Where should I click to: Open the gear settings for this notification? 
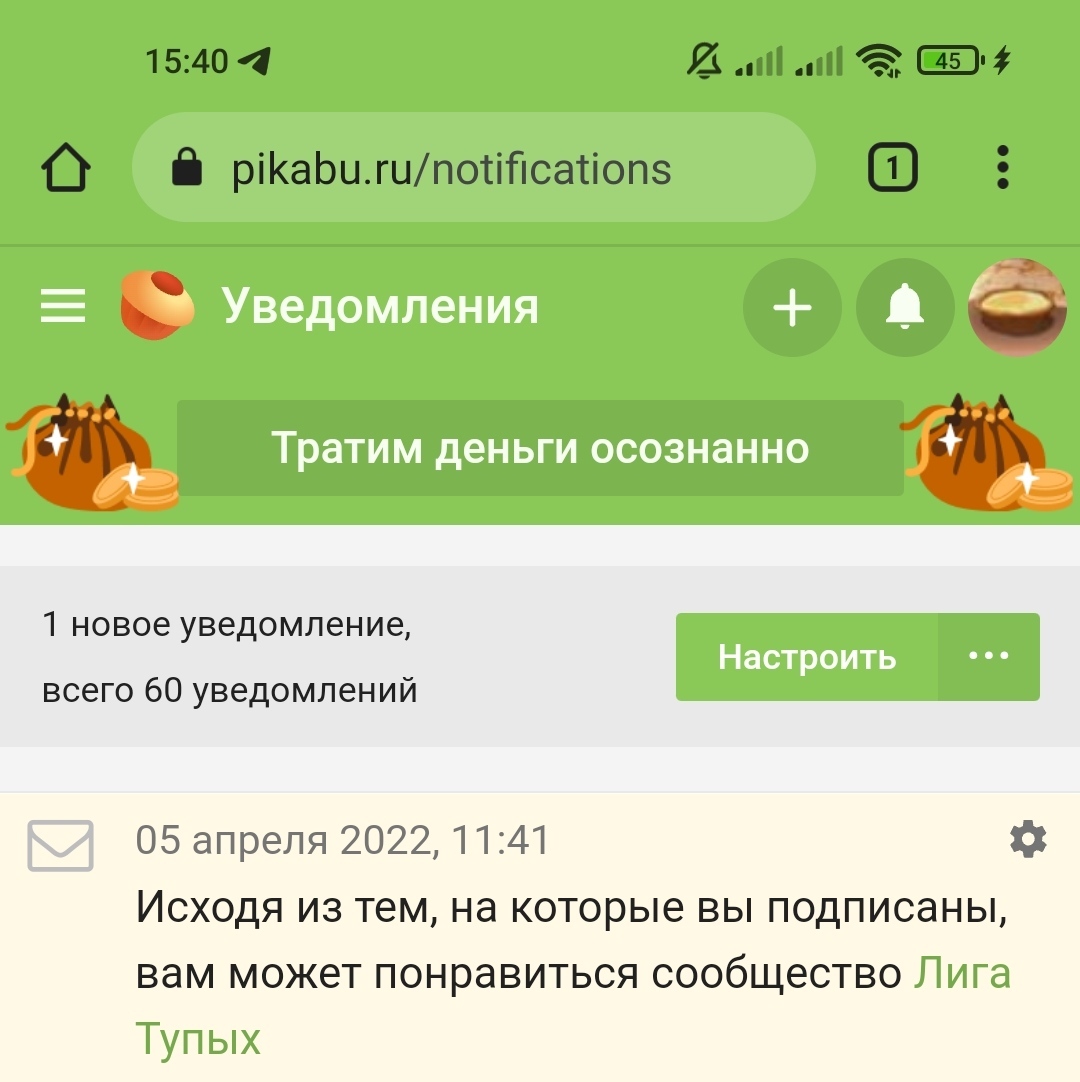[x=1028, y=840]
